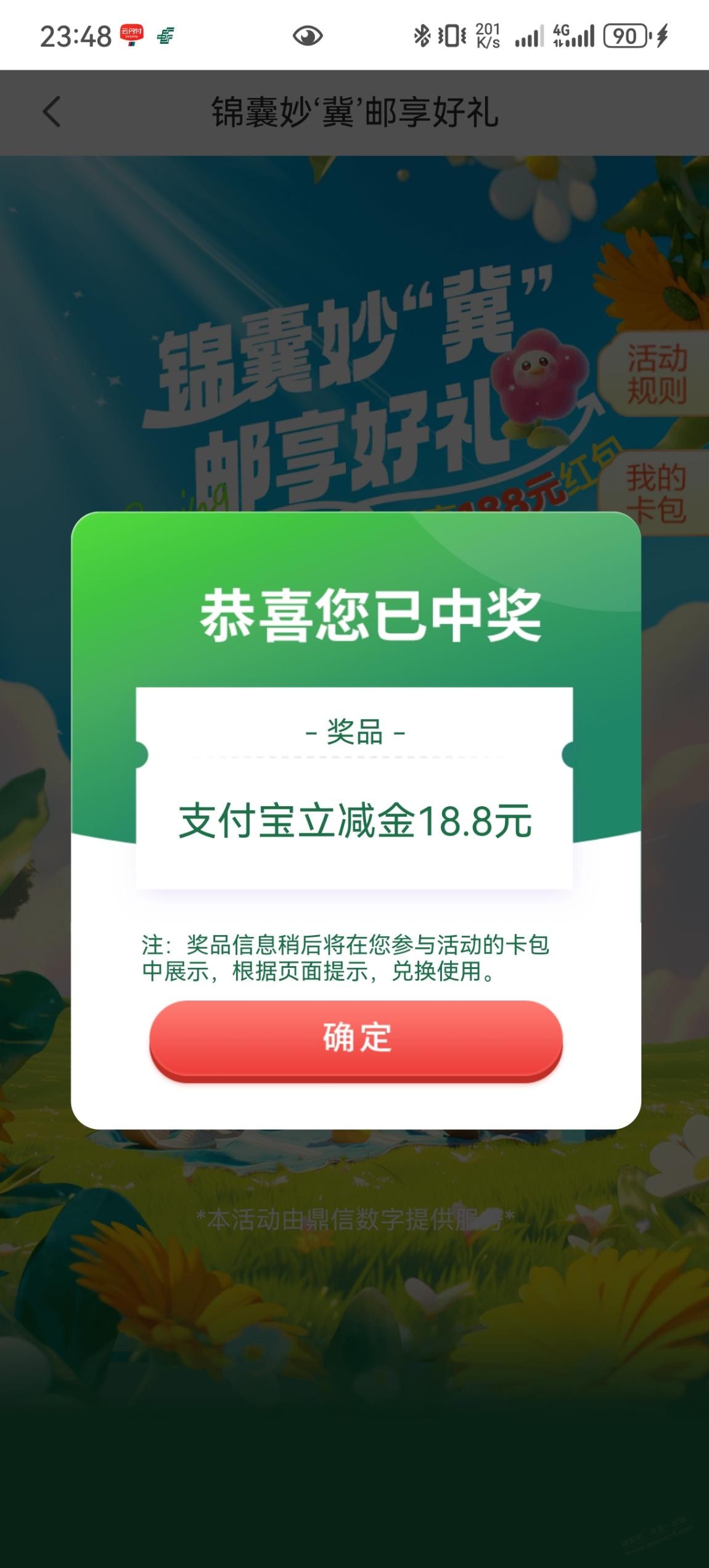Confirm the prize with 确定 button
Viewport: 709px width, 1568px height.
[x=356, y=1038]
